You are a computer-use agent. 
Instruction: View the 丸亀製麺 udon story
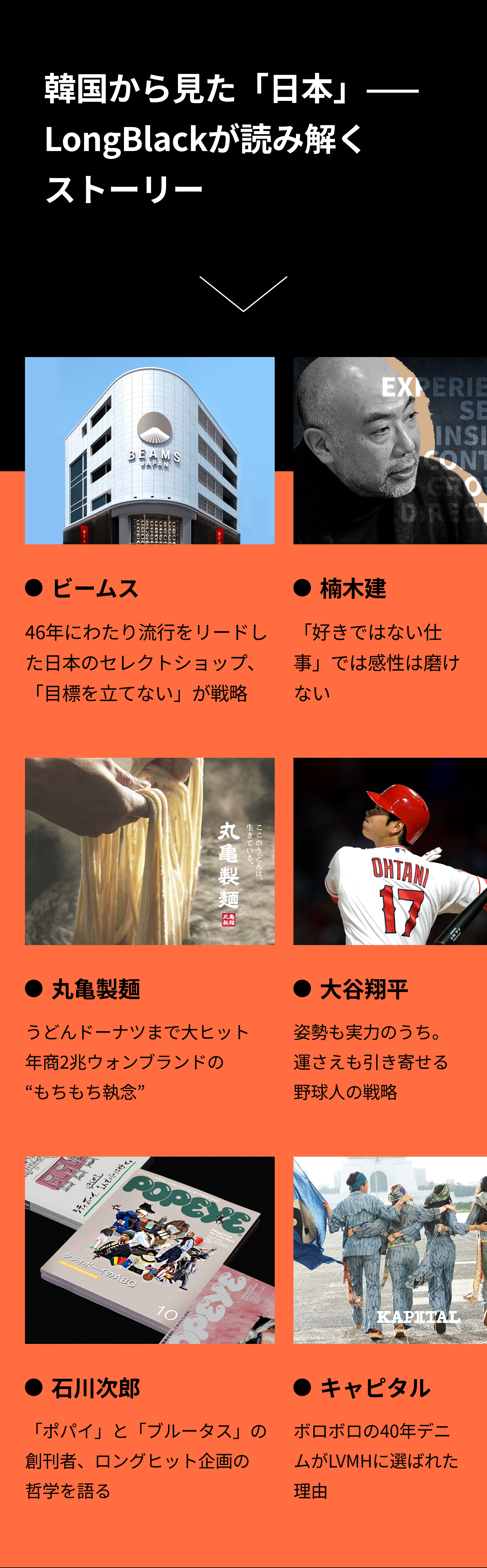[150, 851]
